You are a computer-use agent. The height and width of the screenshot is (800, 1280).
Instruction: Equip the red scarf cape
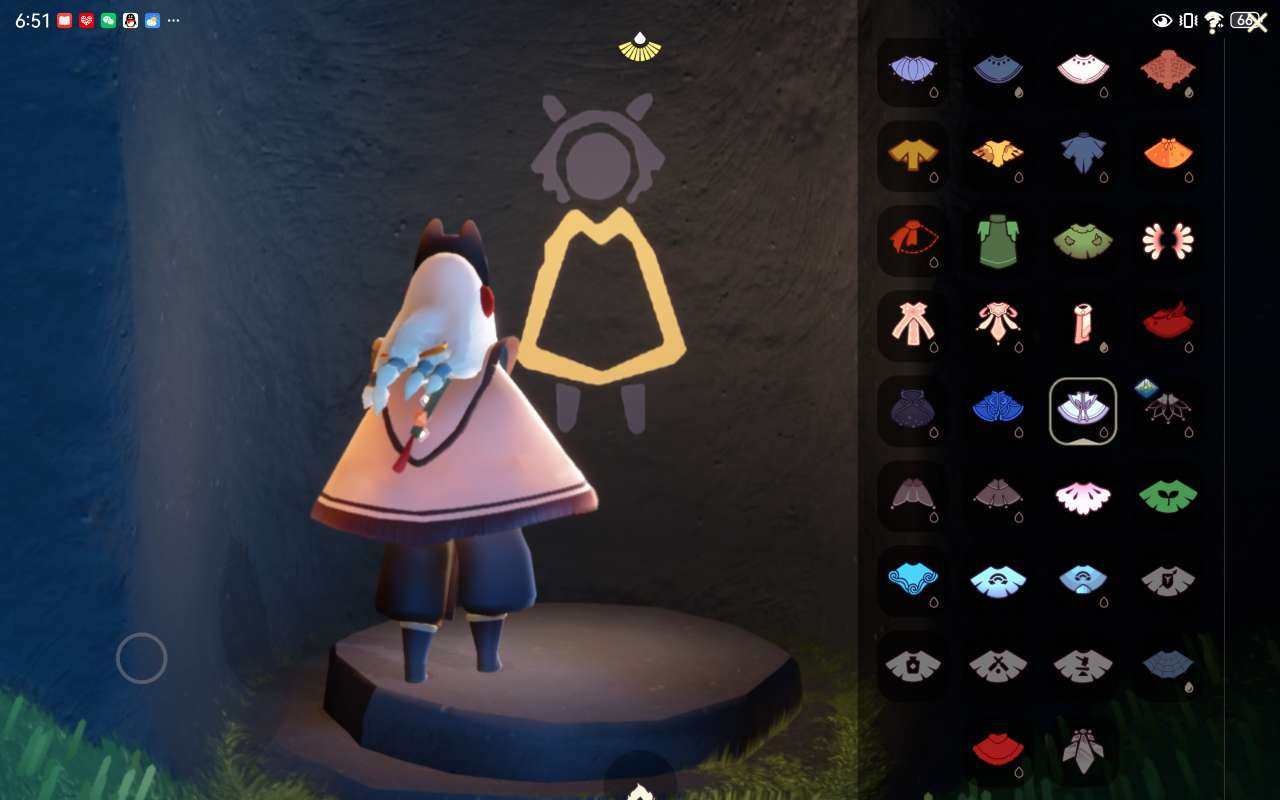(x=912, y=239)
